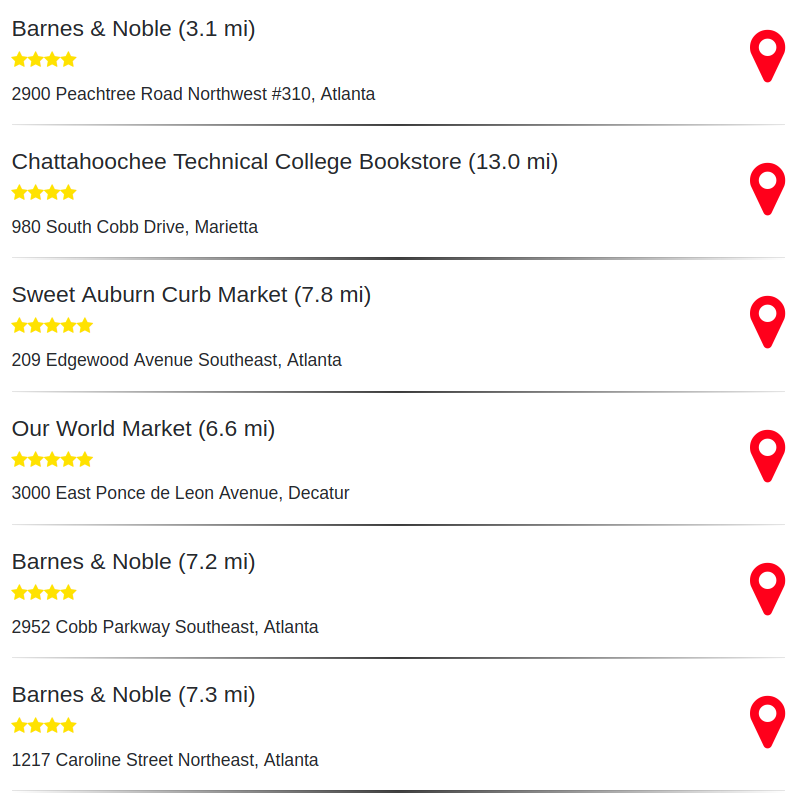Screen dimensions: 801x807
Task: Click the Chattahoochee Technical College Bookstore title
Action: pos(284,161)
